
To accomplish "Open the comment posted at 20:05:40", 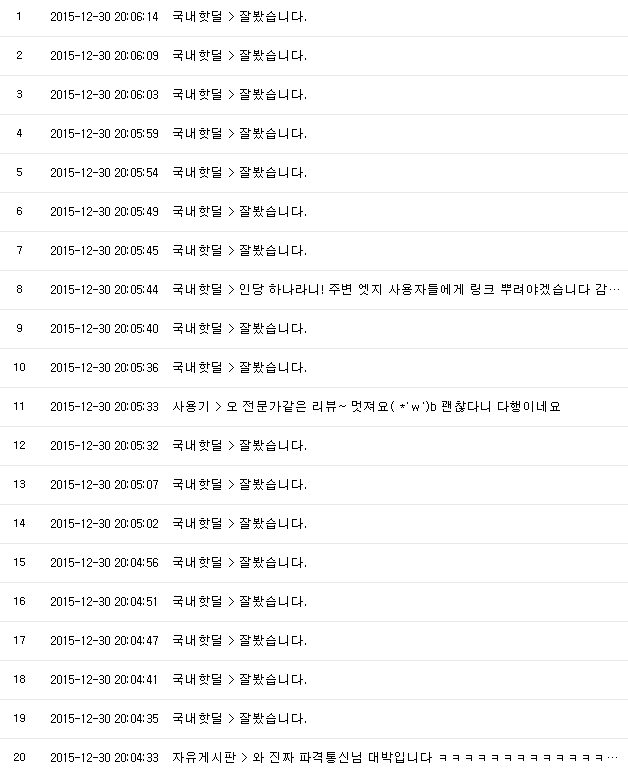I will pyautogui.click(x=240, y=329).
